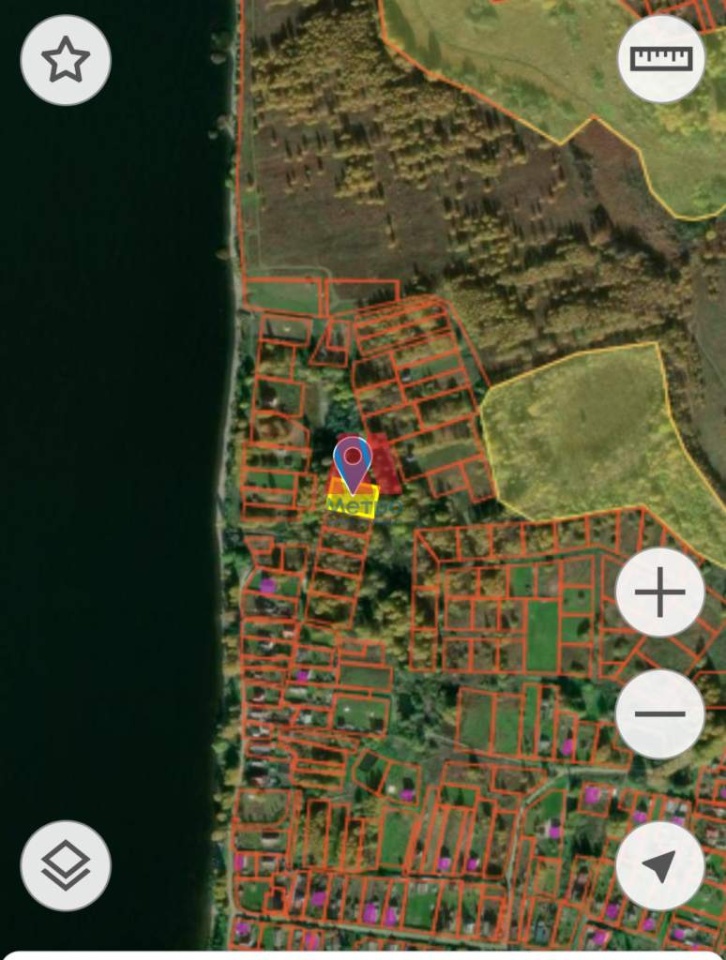Center map on my location arrow
Viewport: 726px width, 960px height.
pyautogui.click(x=660, y=866)
